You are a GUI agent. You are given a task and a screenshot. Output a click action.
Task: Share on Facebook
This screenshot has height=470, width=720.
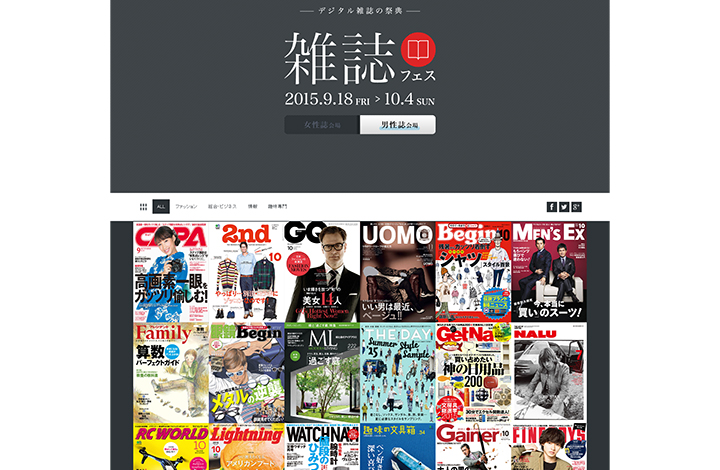pyautogui.click(x=551, y=207)
